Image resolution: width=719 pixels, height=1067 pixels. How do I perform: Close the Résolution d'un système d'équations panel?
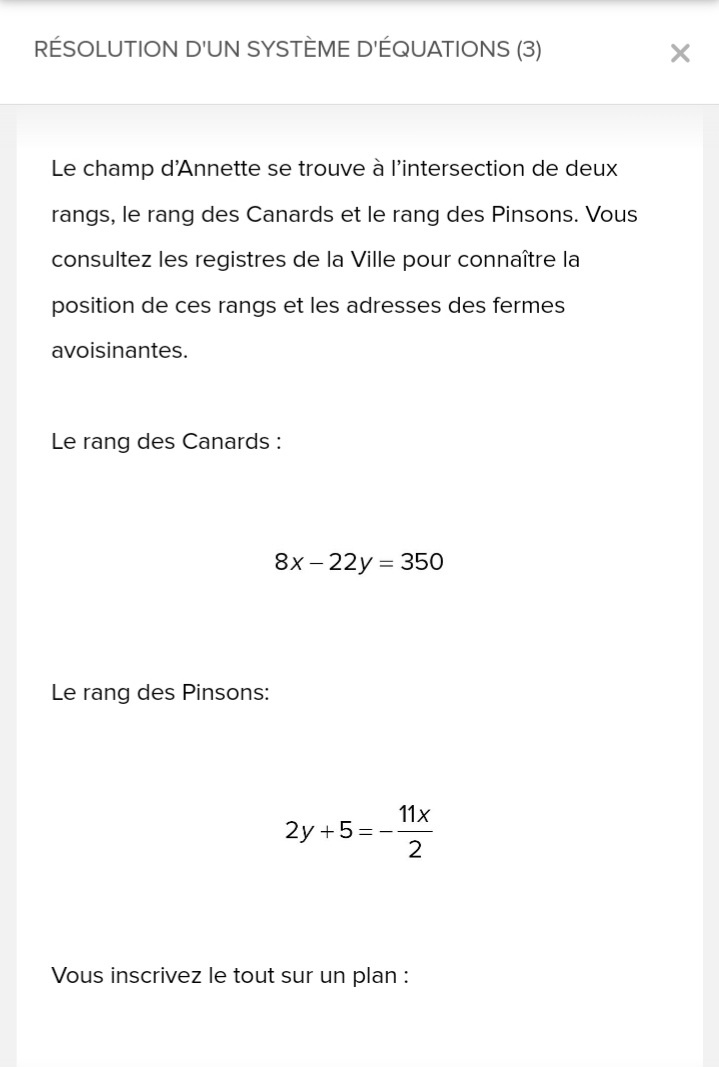tap(680, 53)
